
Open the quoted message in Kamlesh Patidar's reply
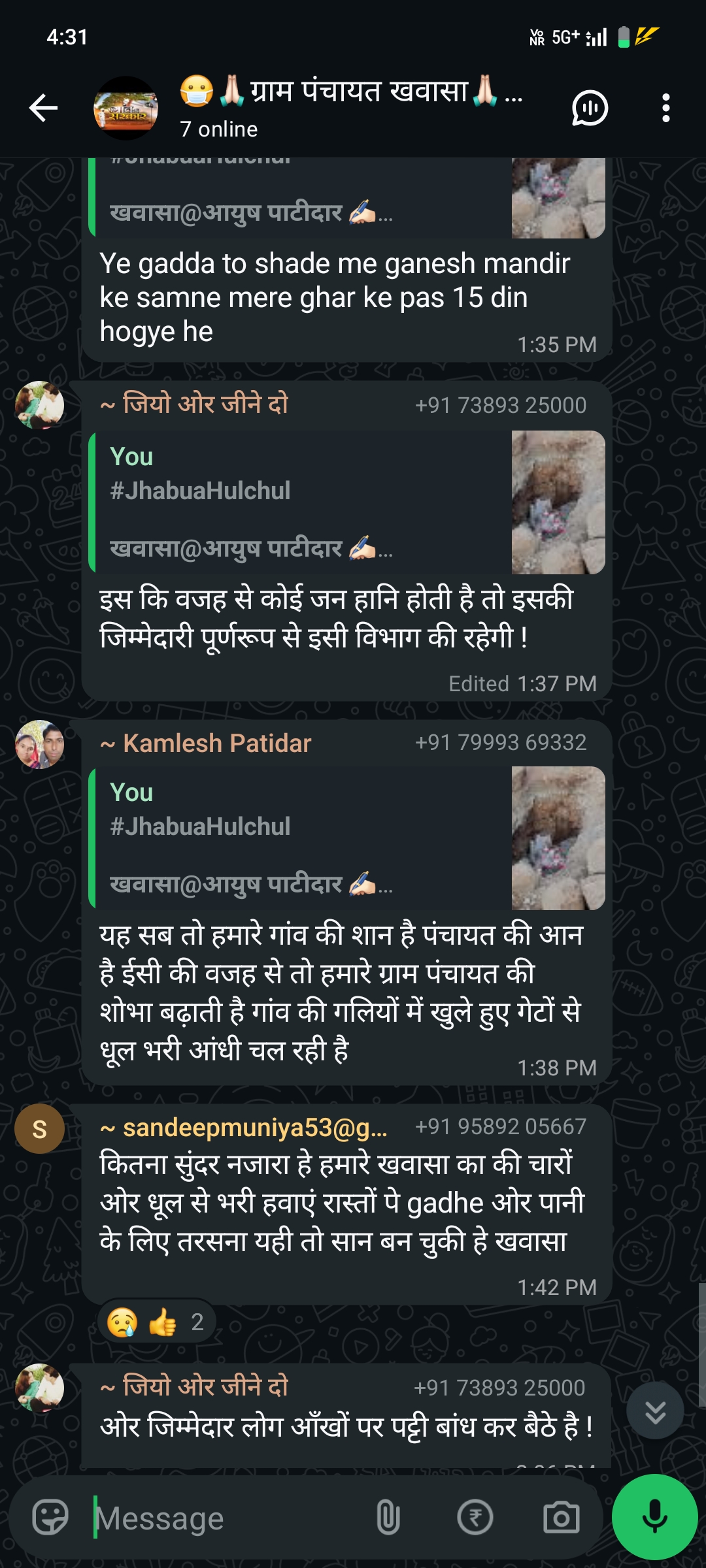pos(346,839)
